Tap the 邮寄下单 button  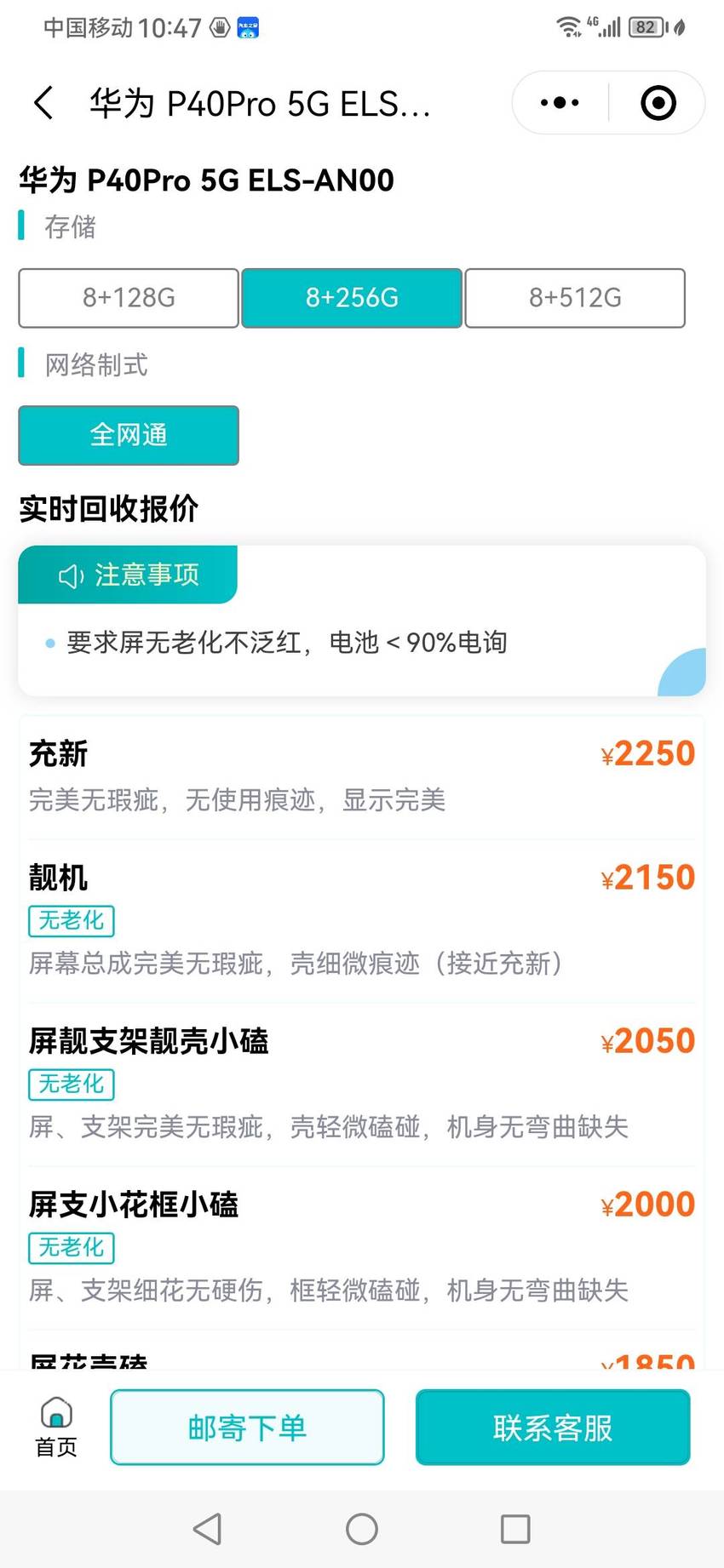[x=247, y=1428]
